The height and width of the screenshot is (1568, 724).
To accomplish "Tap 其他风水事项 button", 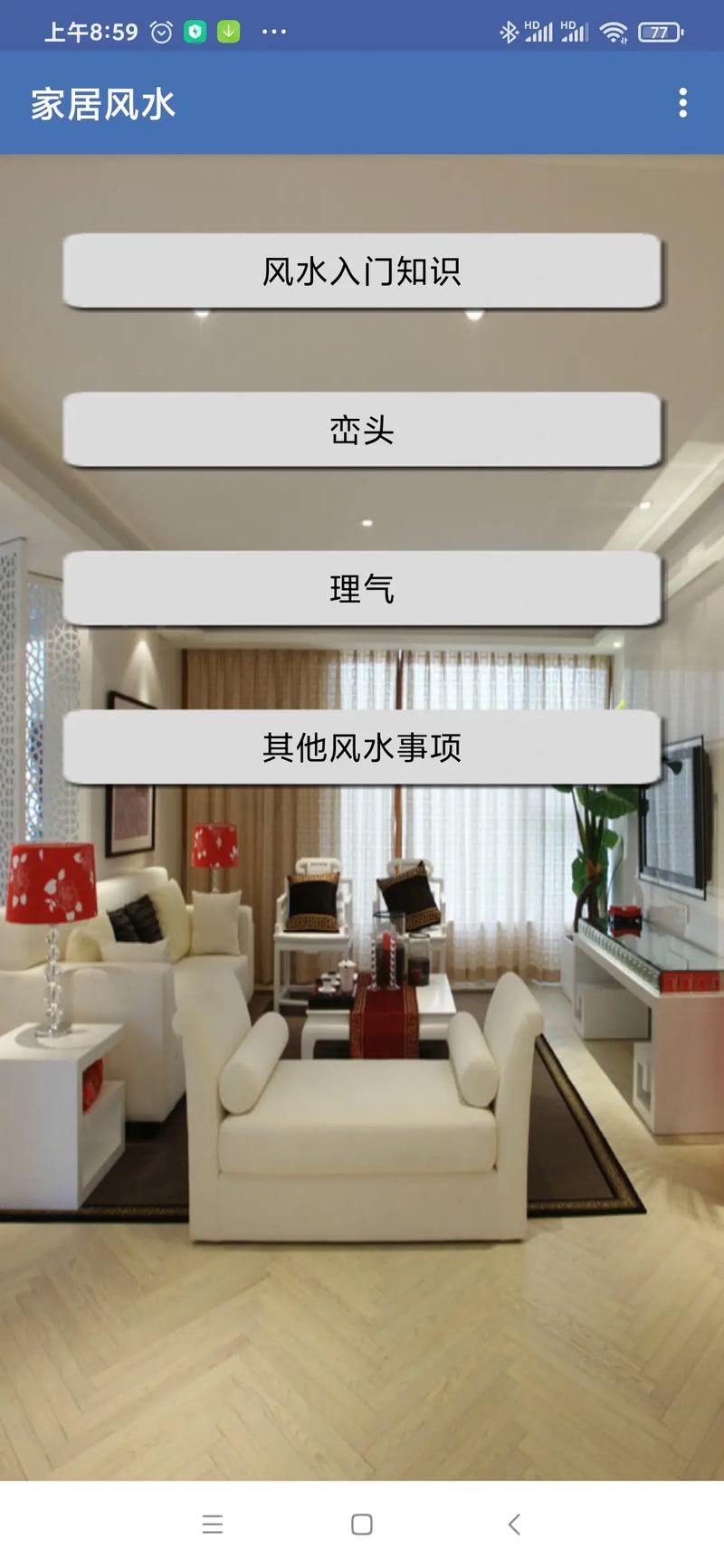I will click(x=362, y=747).
